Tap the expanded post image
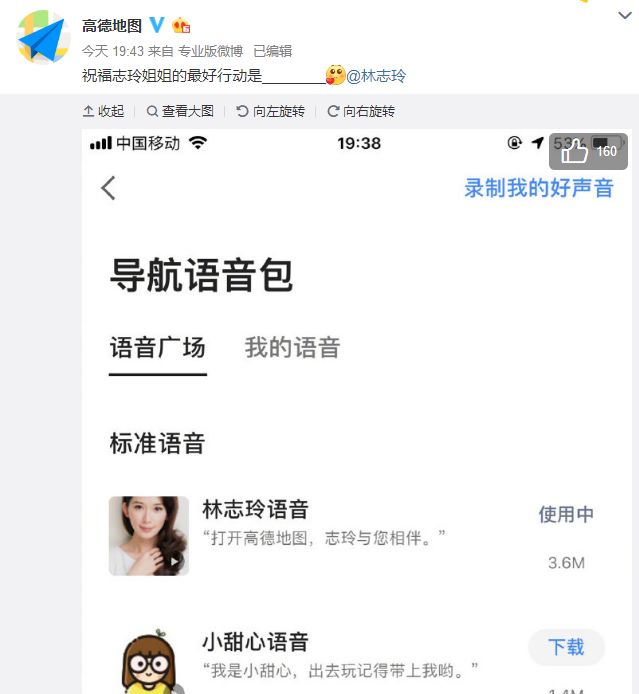Viewport: 639px width, 694px height. pos(357,420)
